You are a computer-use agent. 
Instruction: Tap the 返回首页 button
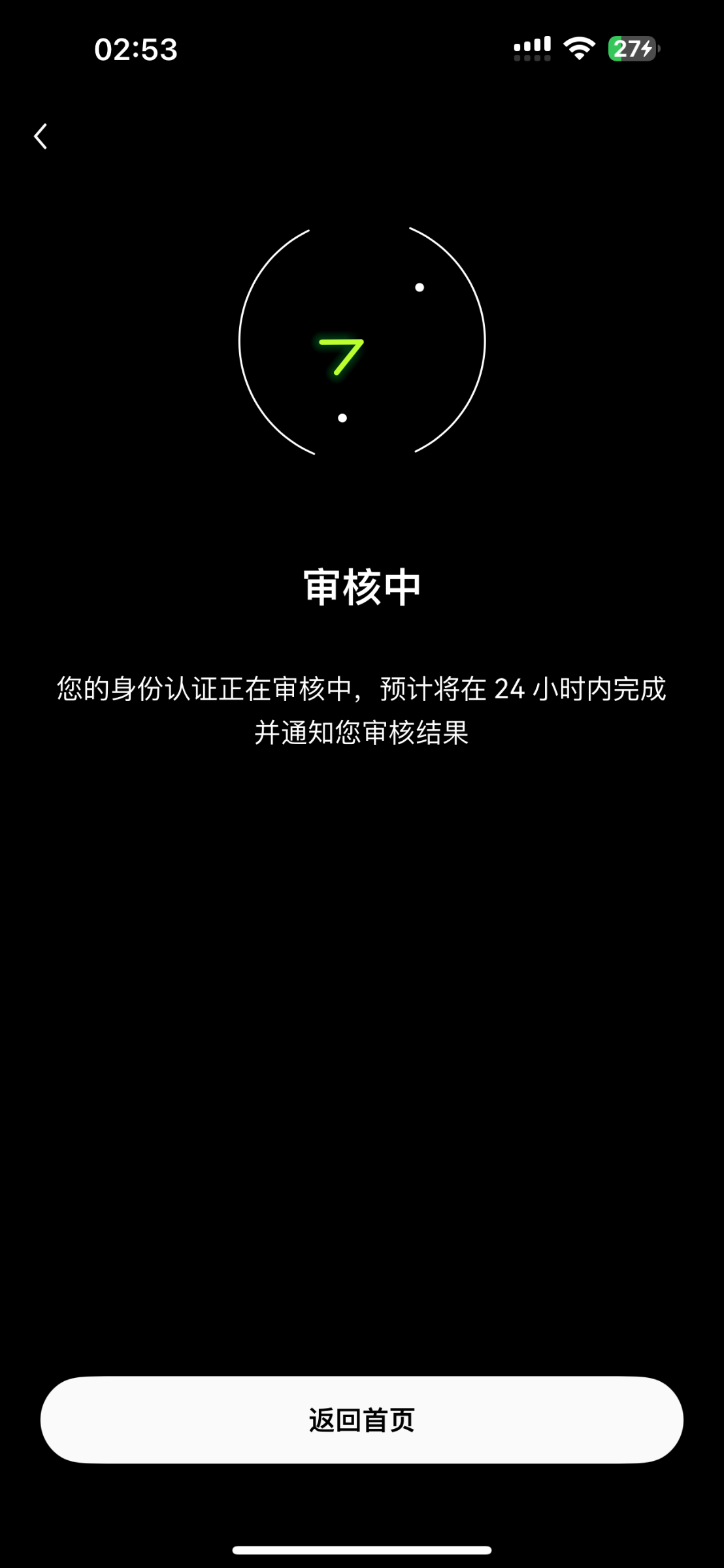[362, 1420]
